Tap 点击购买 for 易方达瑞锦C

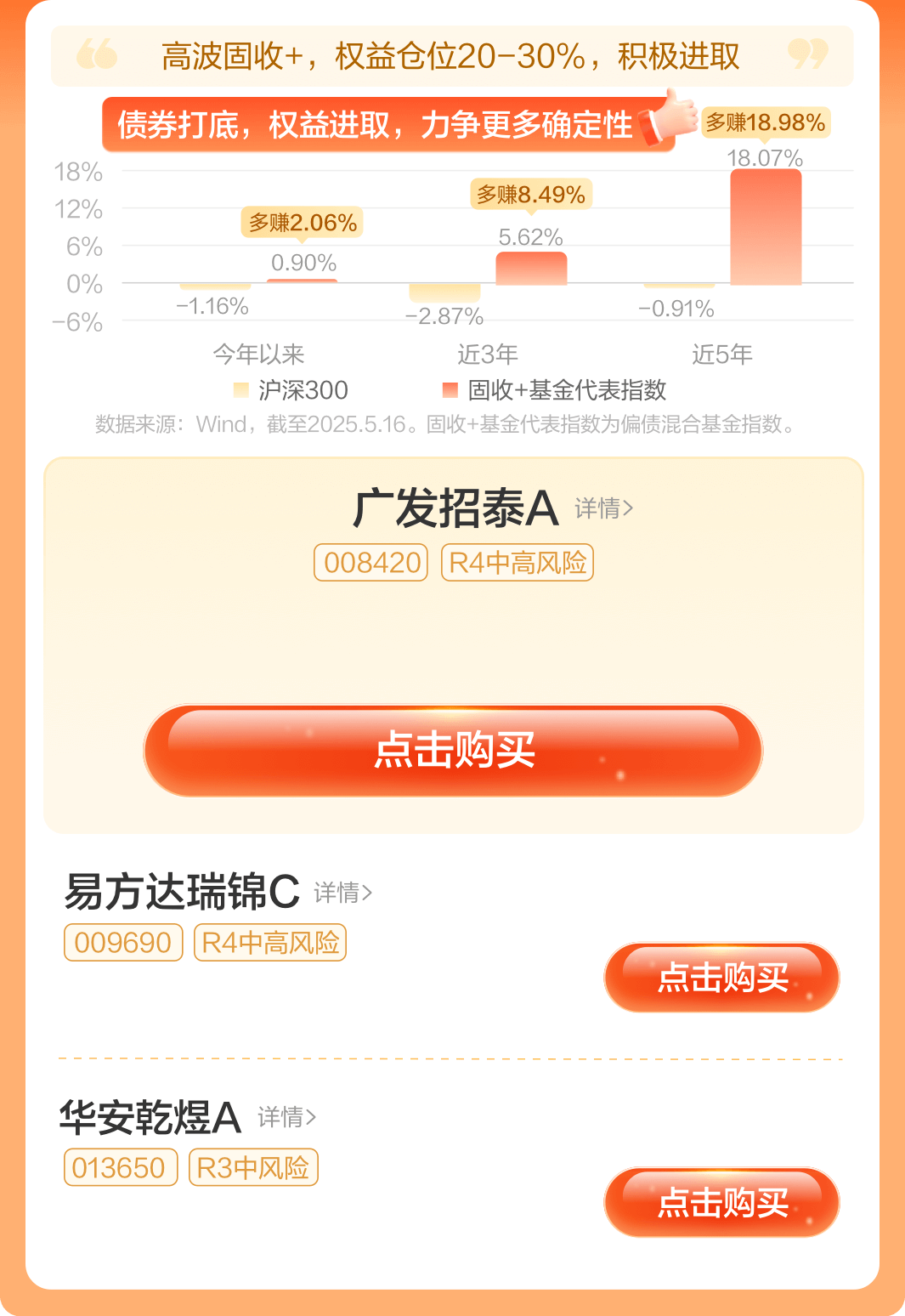721,978
